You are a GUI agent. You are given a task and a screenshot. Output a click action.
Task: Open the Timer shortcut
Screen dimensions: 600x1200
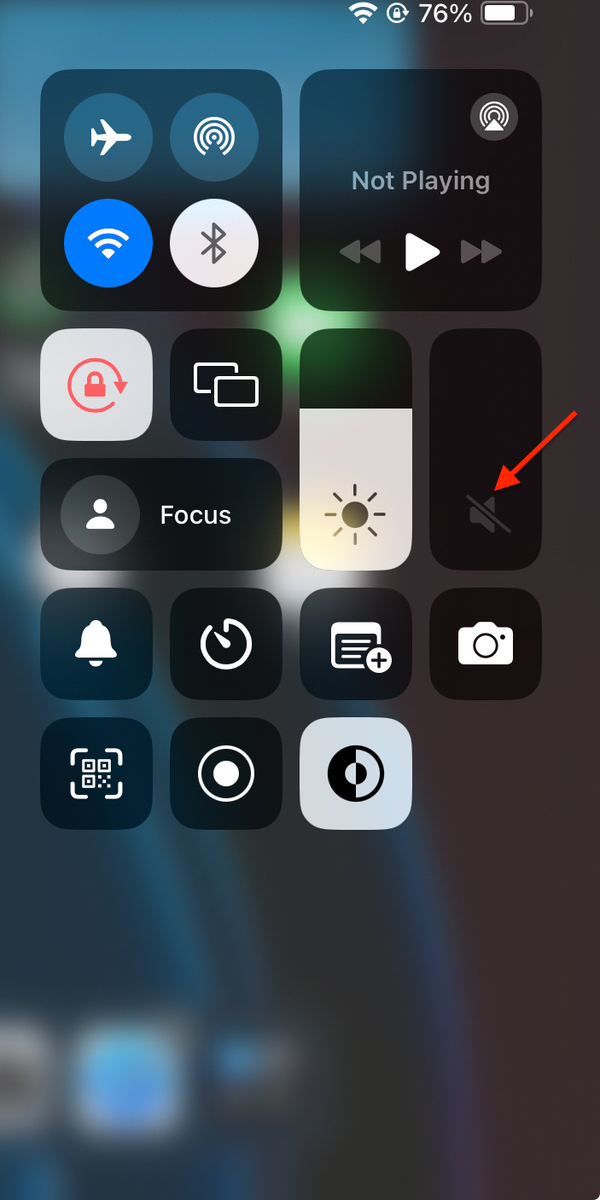coord(226,644)
